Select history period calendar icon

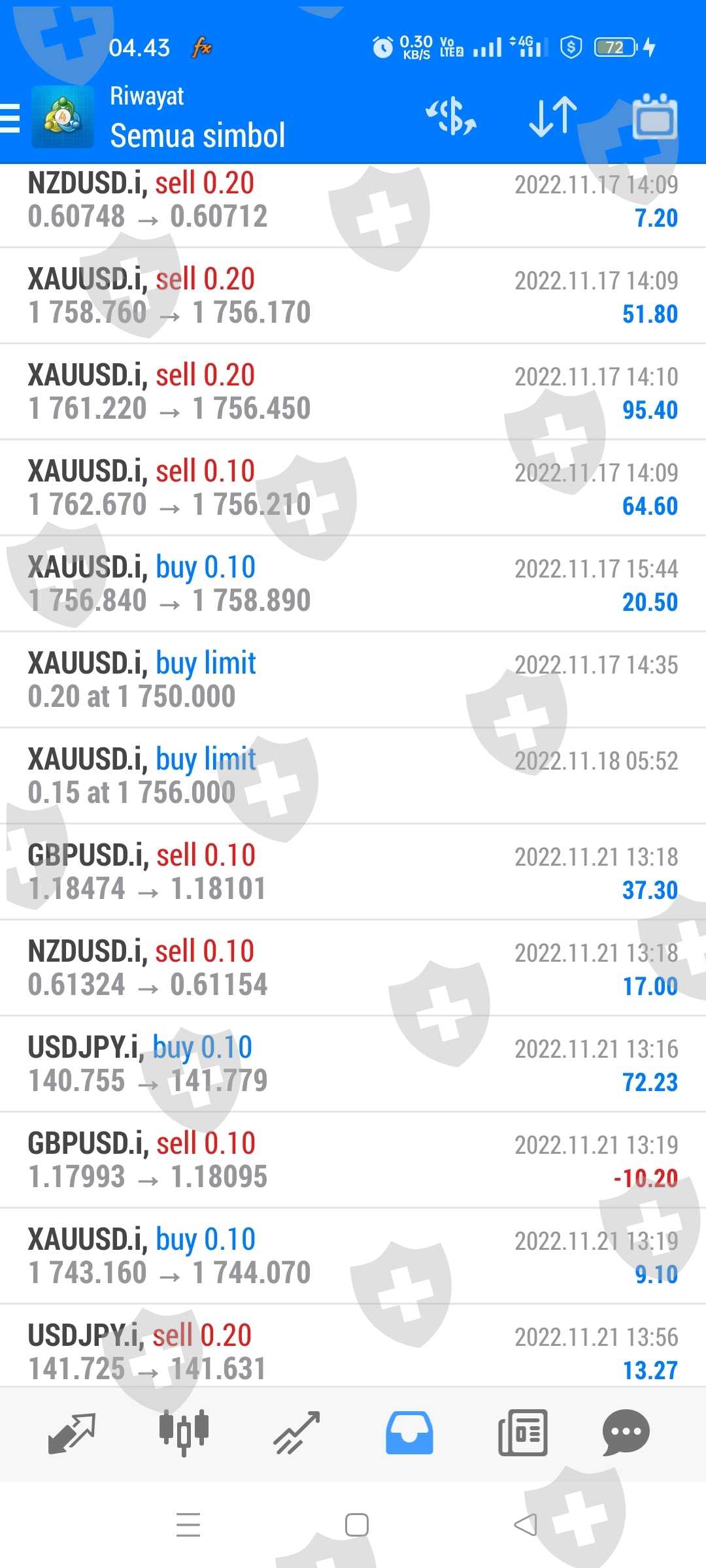point(654,118)
